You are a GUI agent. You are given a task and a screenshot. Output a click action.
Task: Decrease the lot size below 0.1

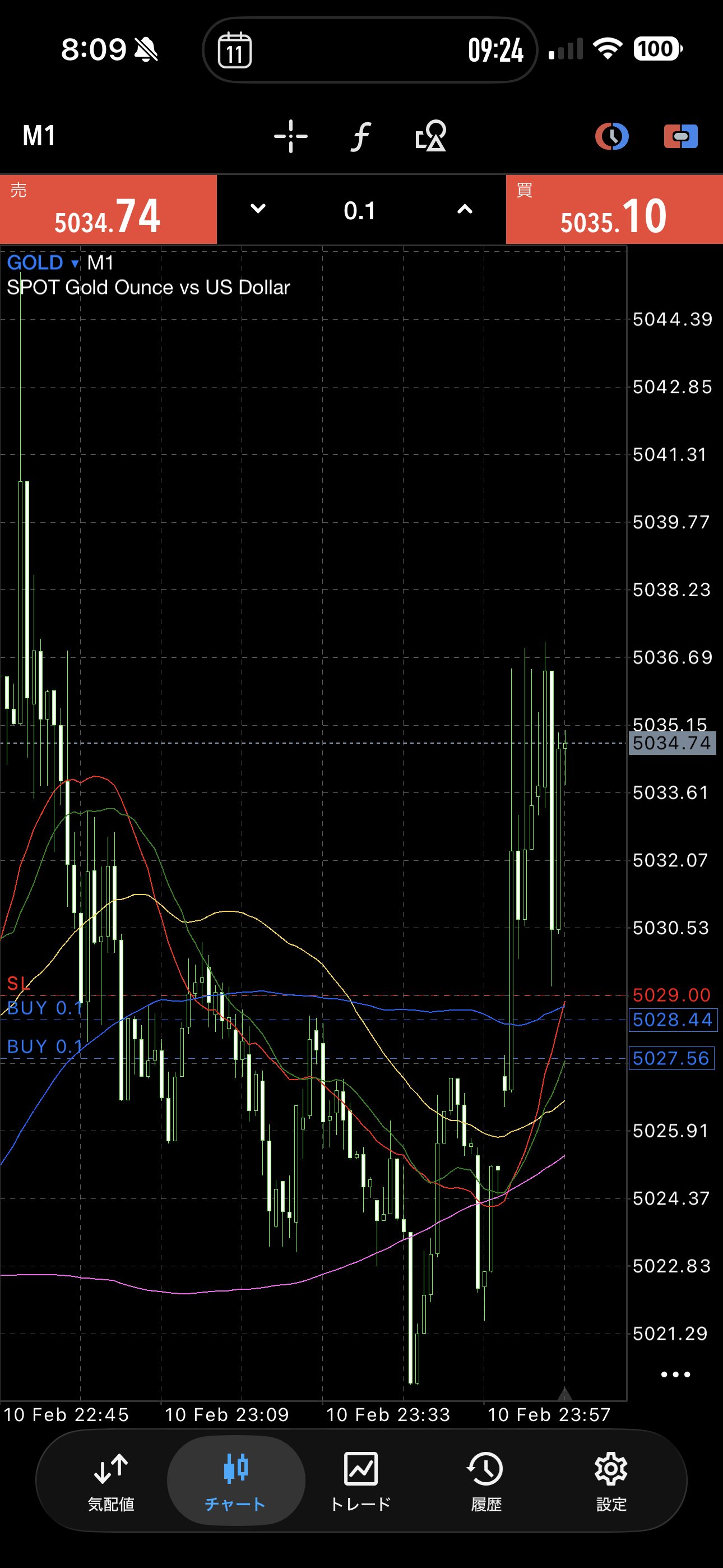coord(258,209)
